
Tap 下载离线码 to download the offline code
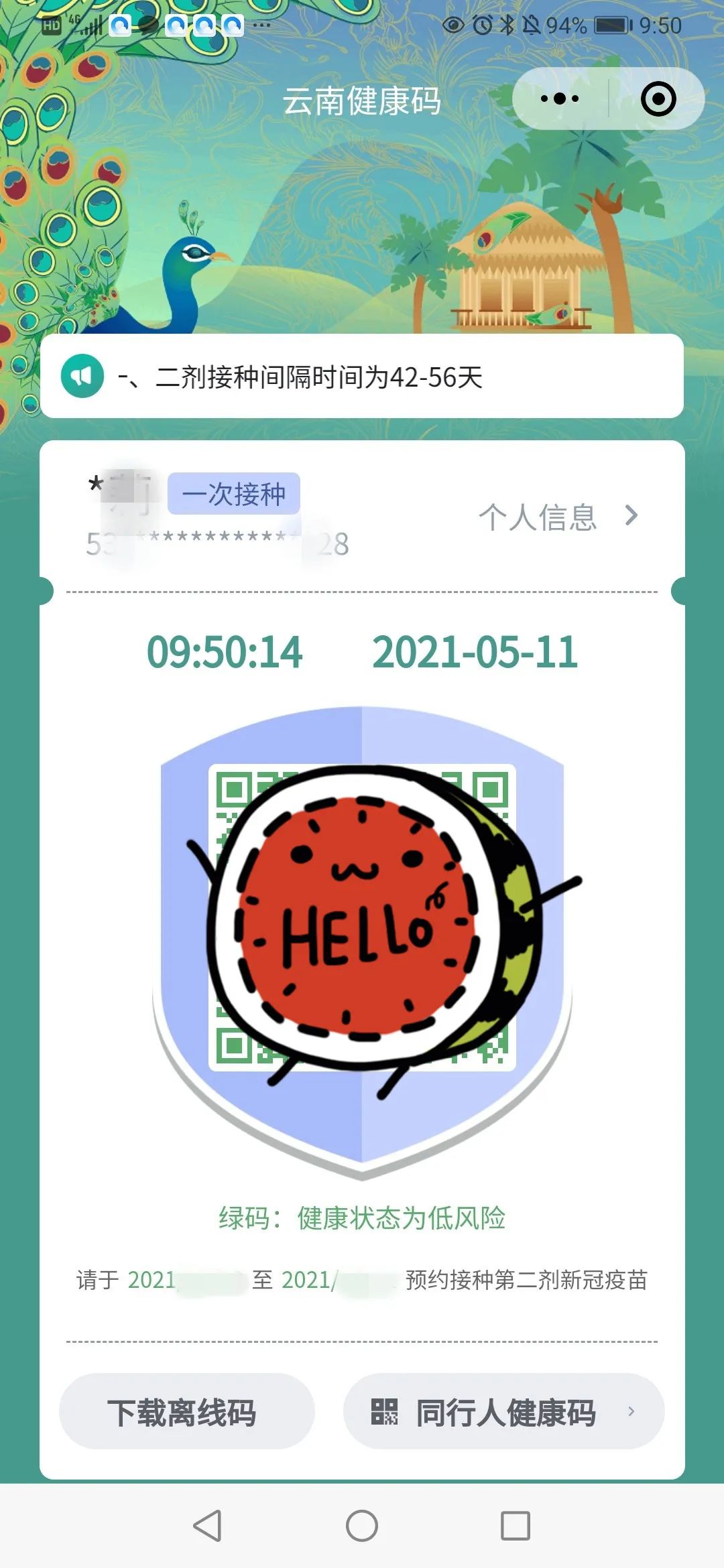click(186, 1412)
